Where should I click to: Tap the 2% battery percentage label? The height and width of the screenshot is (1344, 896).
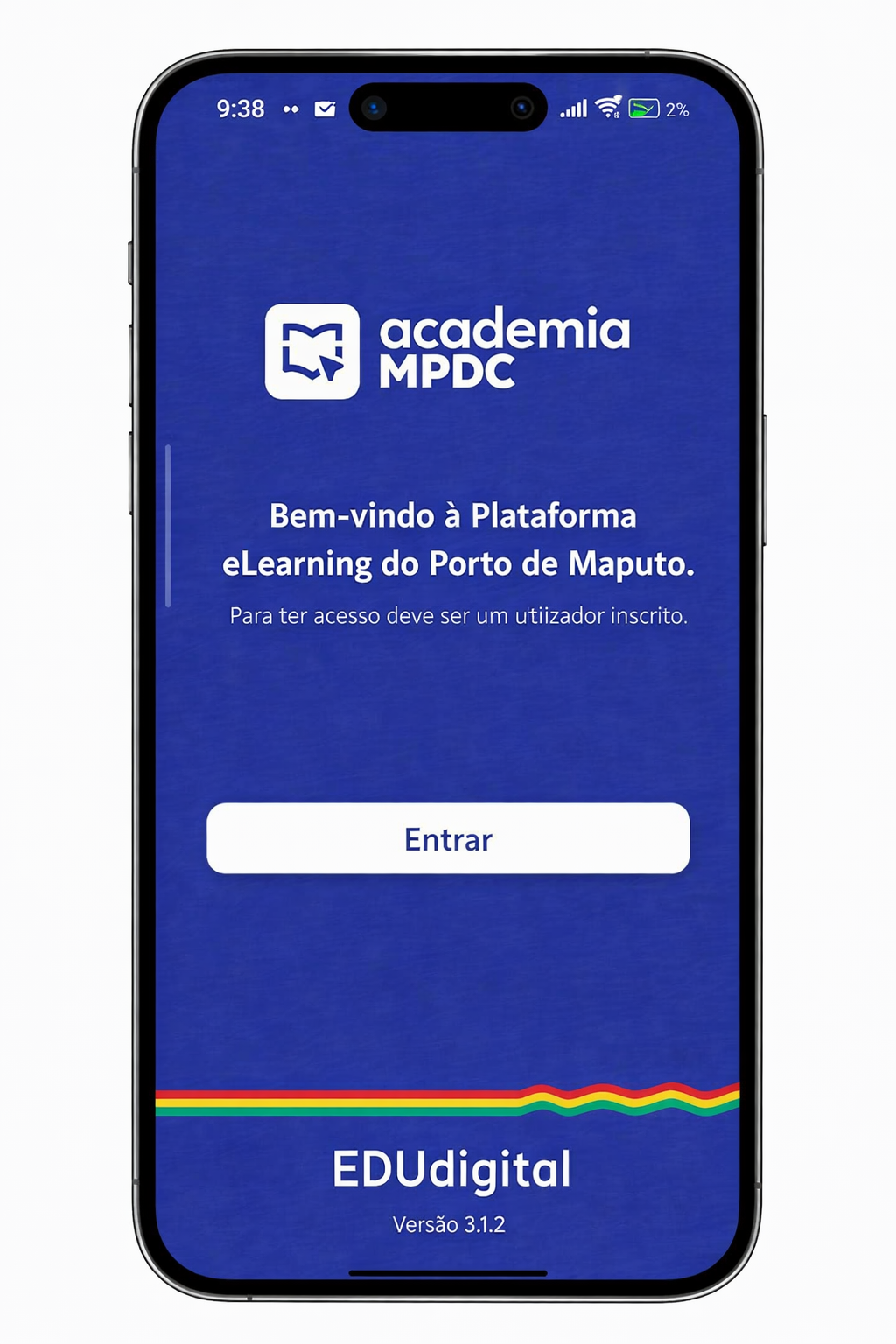(678, 109)
